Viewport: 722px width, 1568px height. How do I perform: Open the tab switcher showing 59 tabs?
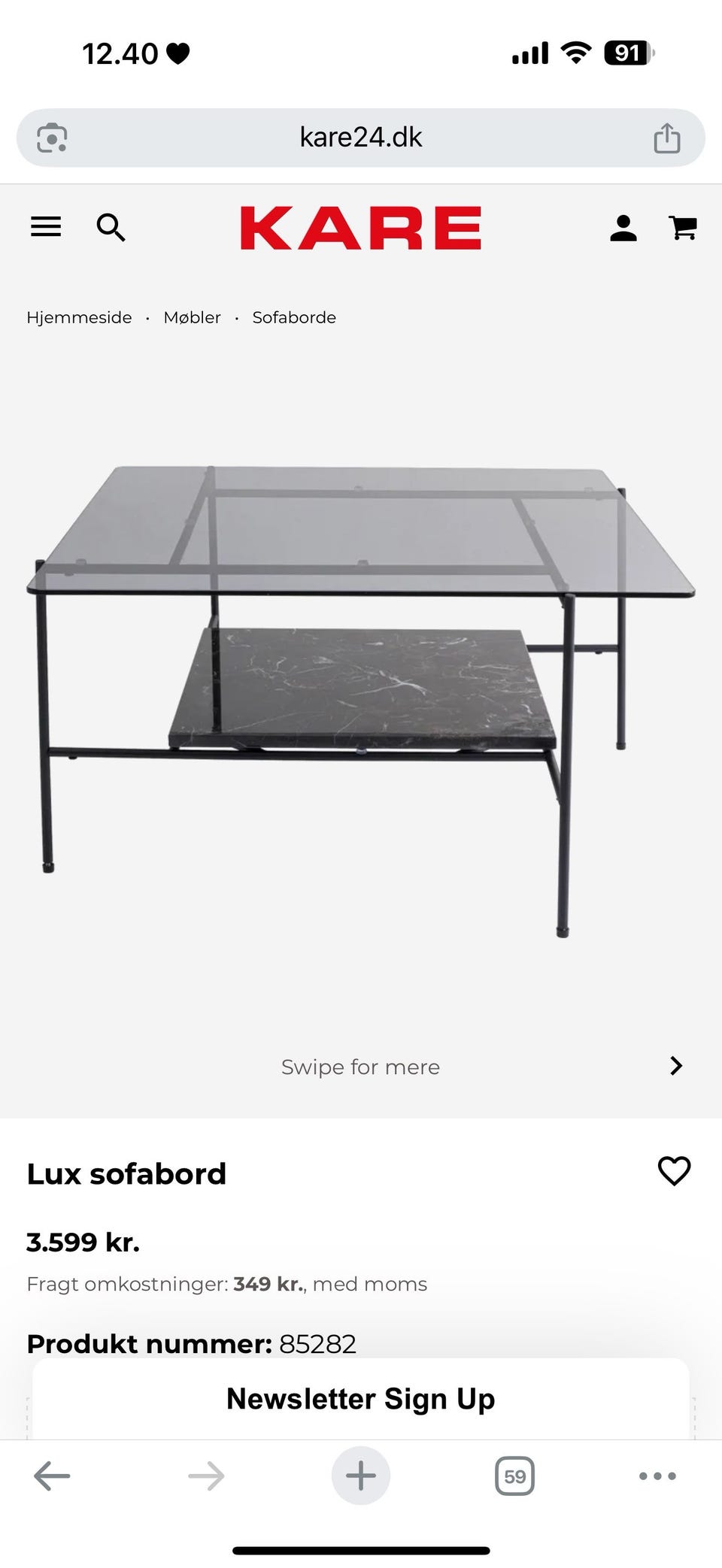pos(514,1476)
